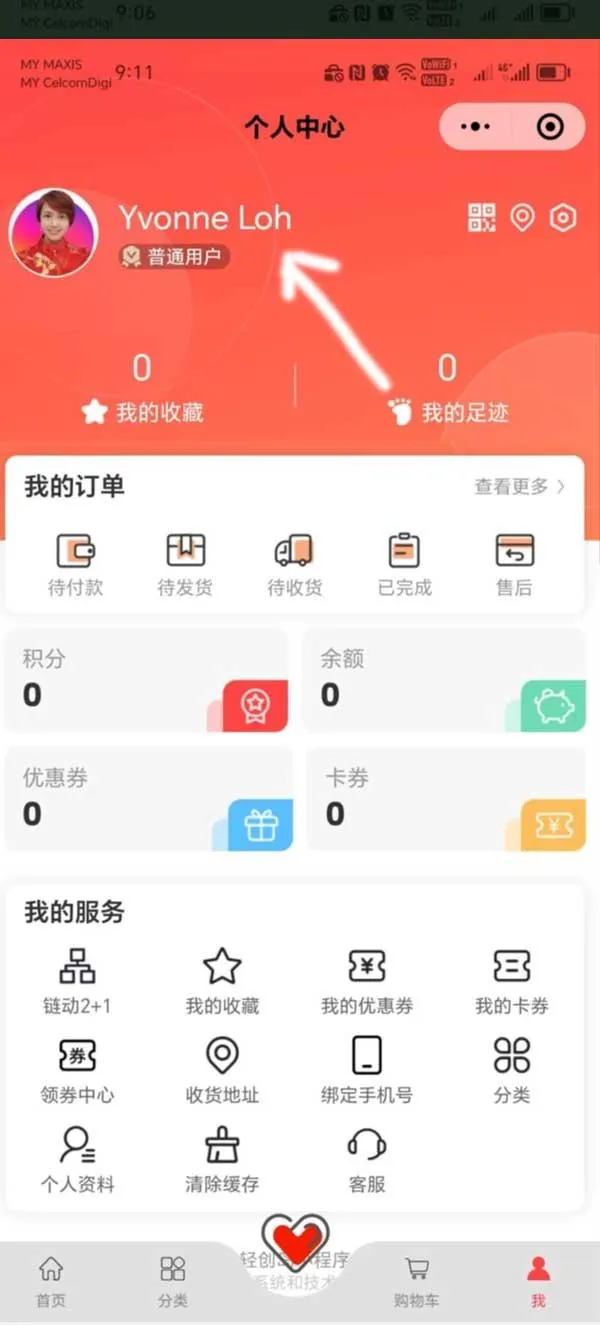Image resolution: width=600 pixels, height=1326 pixels.
Task: Close the mini-program with the circle button
Action: pos(550,127)
